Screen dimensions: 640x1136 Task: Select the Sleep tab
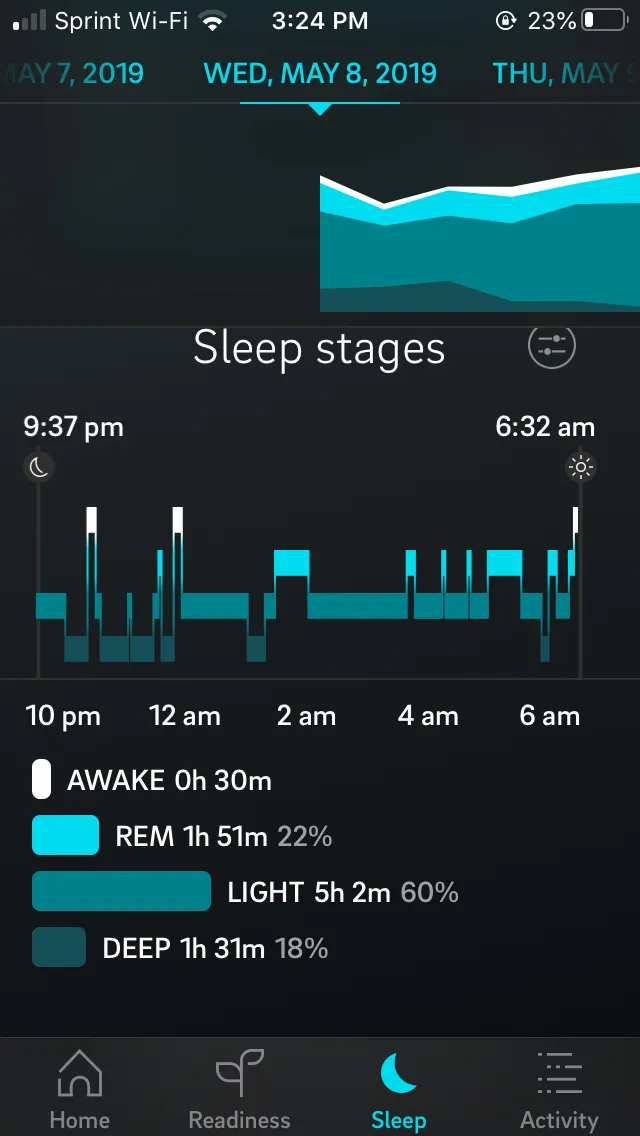[x=398, y=1090]
